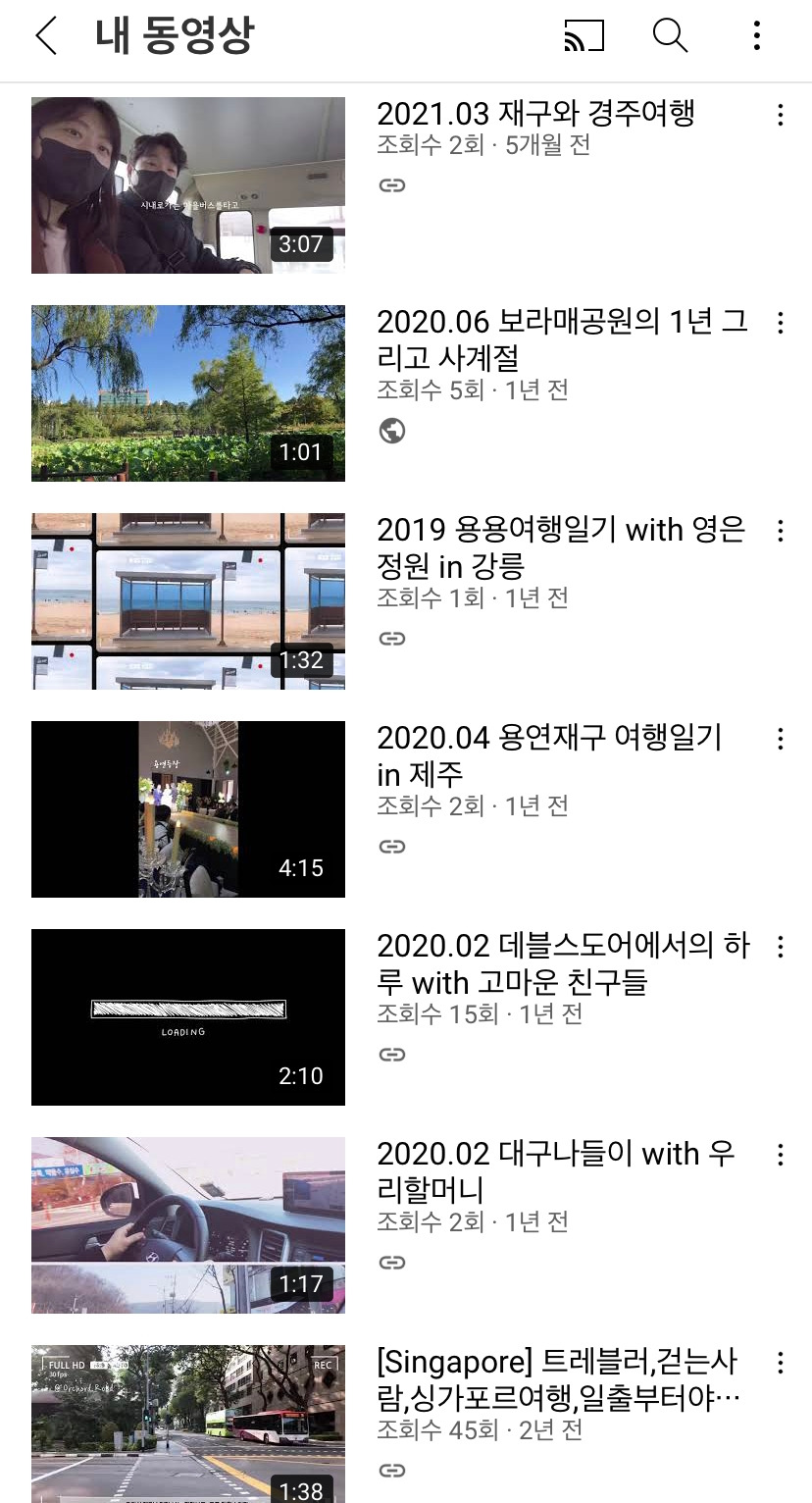Open options for 용연재구 여행일기 in 제주
This screenshot has width=812, height=1503.
click(781, 739)
